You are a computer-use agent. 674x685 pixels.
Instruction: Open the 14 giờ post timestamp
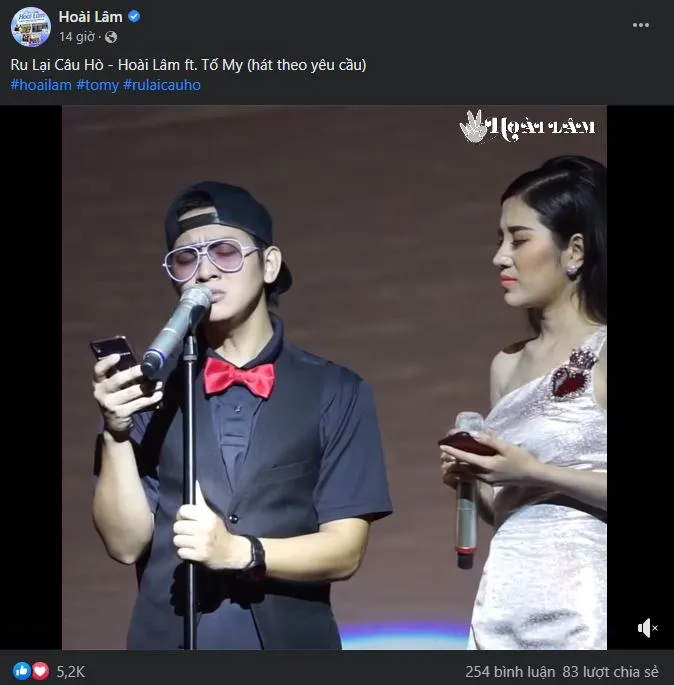point(76,37)
